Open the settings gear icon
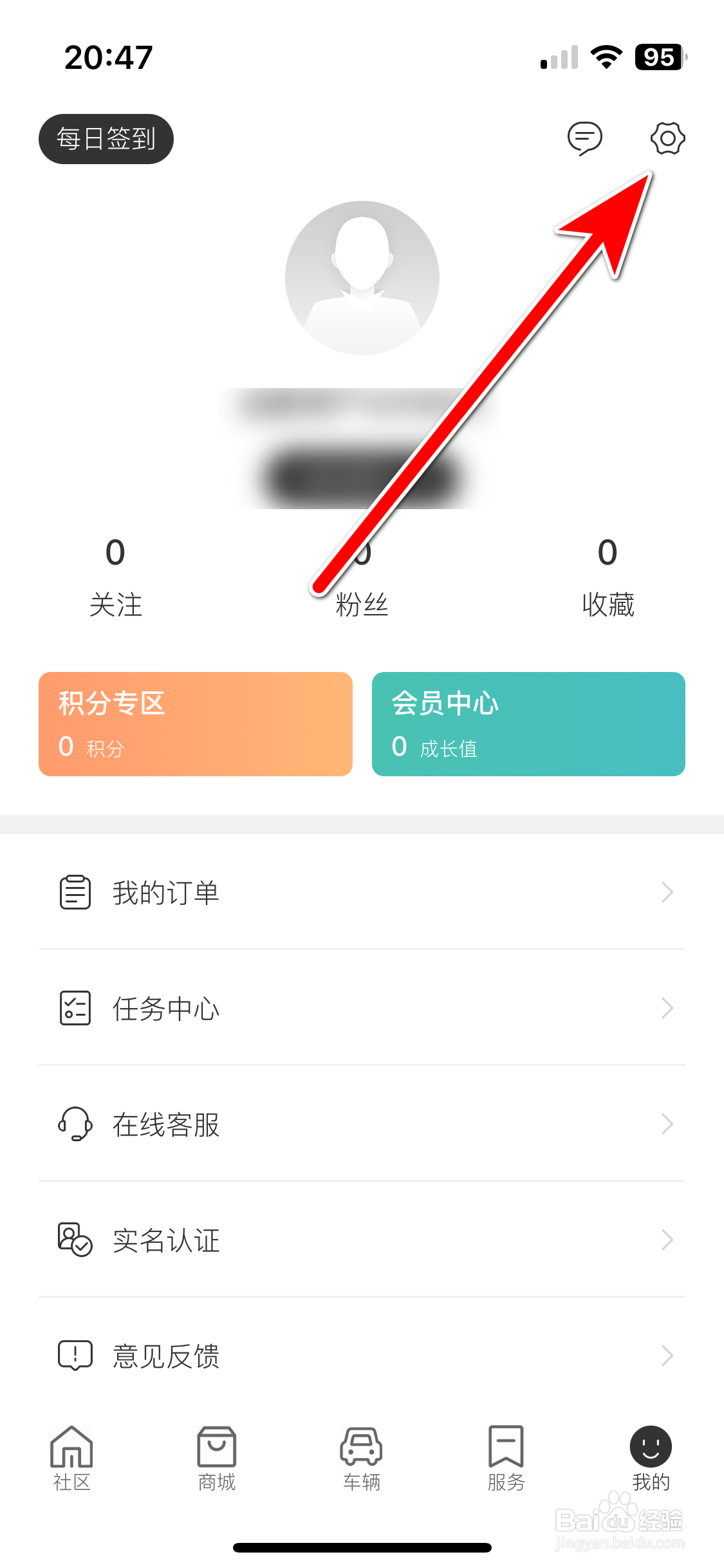 [x=667, y=138]
